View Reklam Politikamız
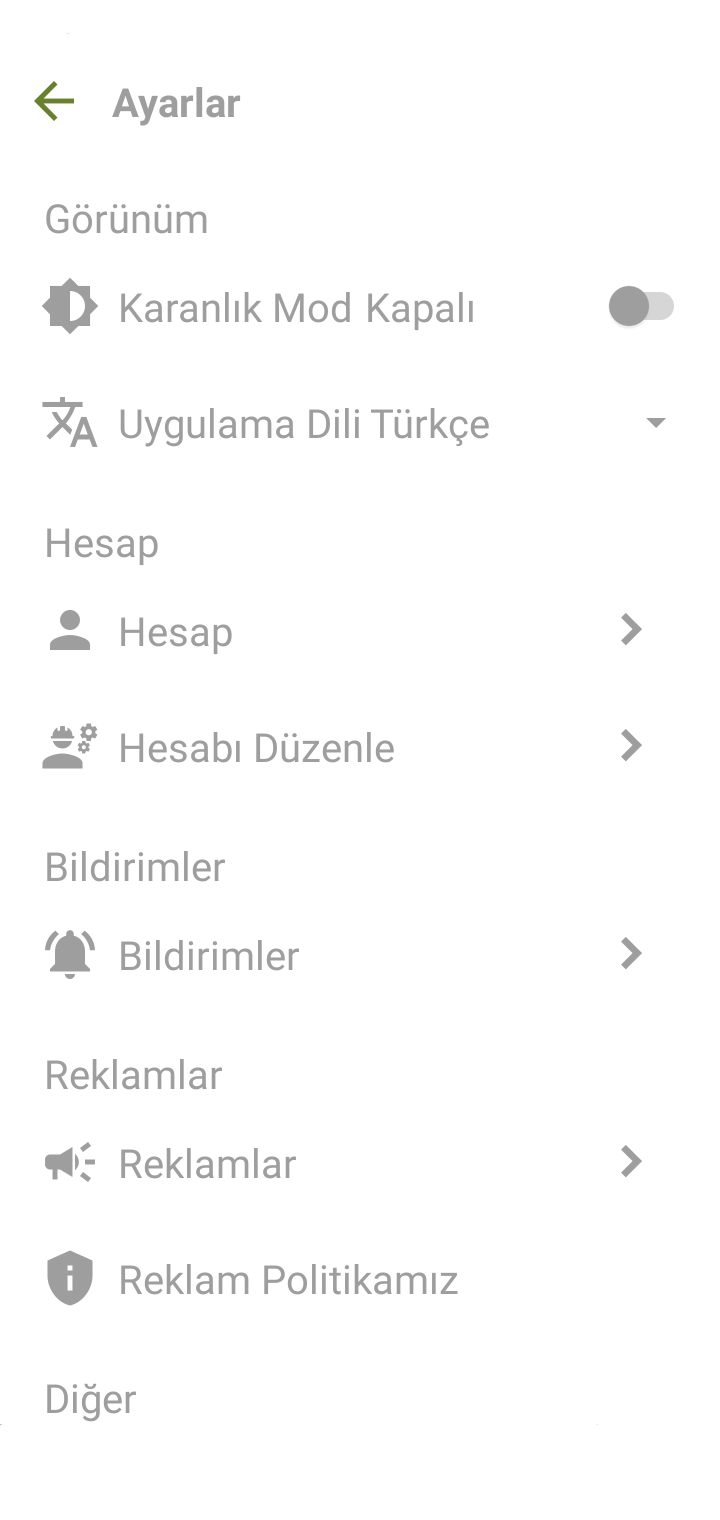 pyautogui.click(x=288, y=1280)
